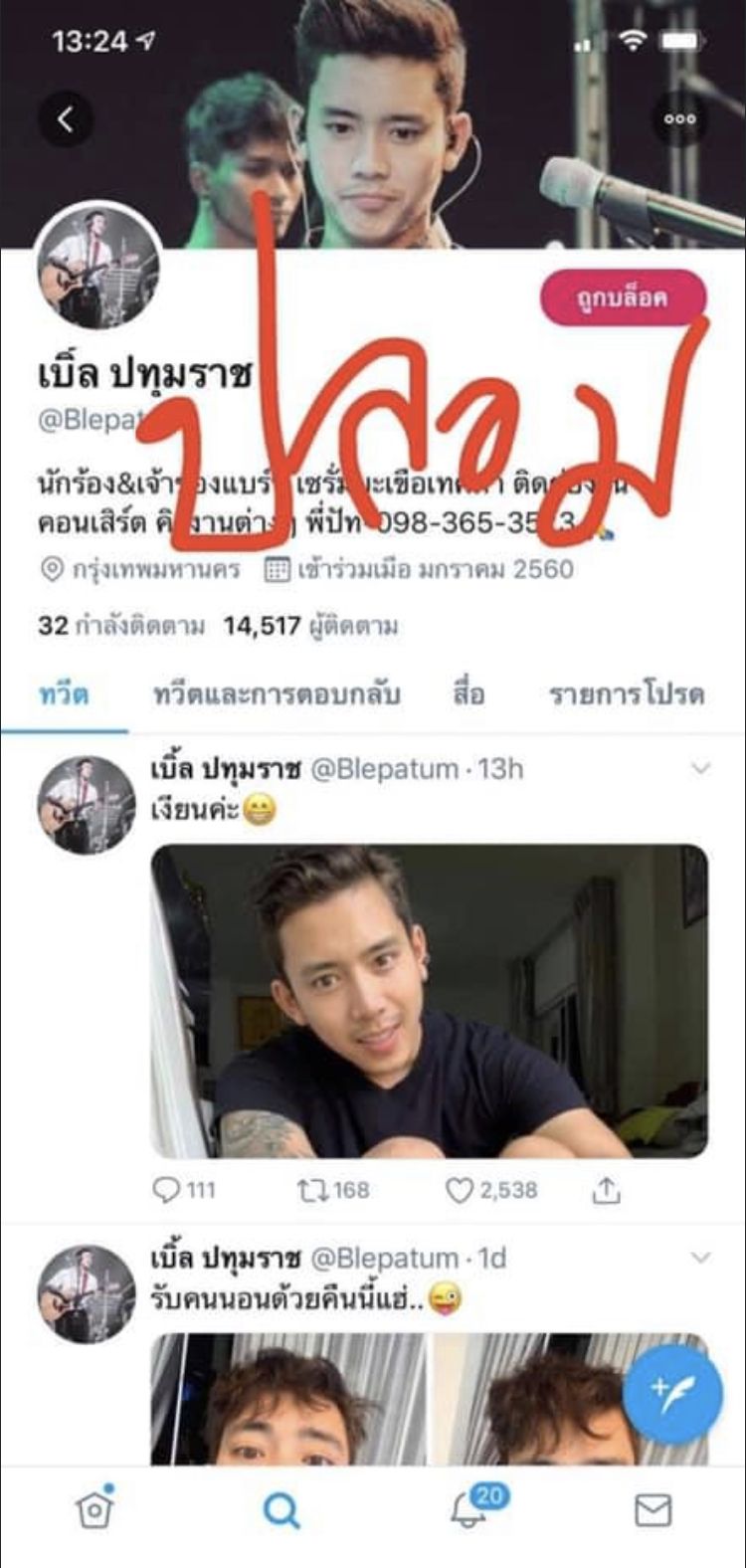The width and height of the screenshot is (746, 1568).
Task: Like the tweet with 2,538 likes
Action: click(491, 1190)
